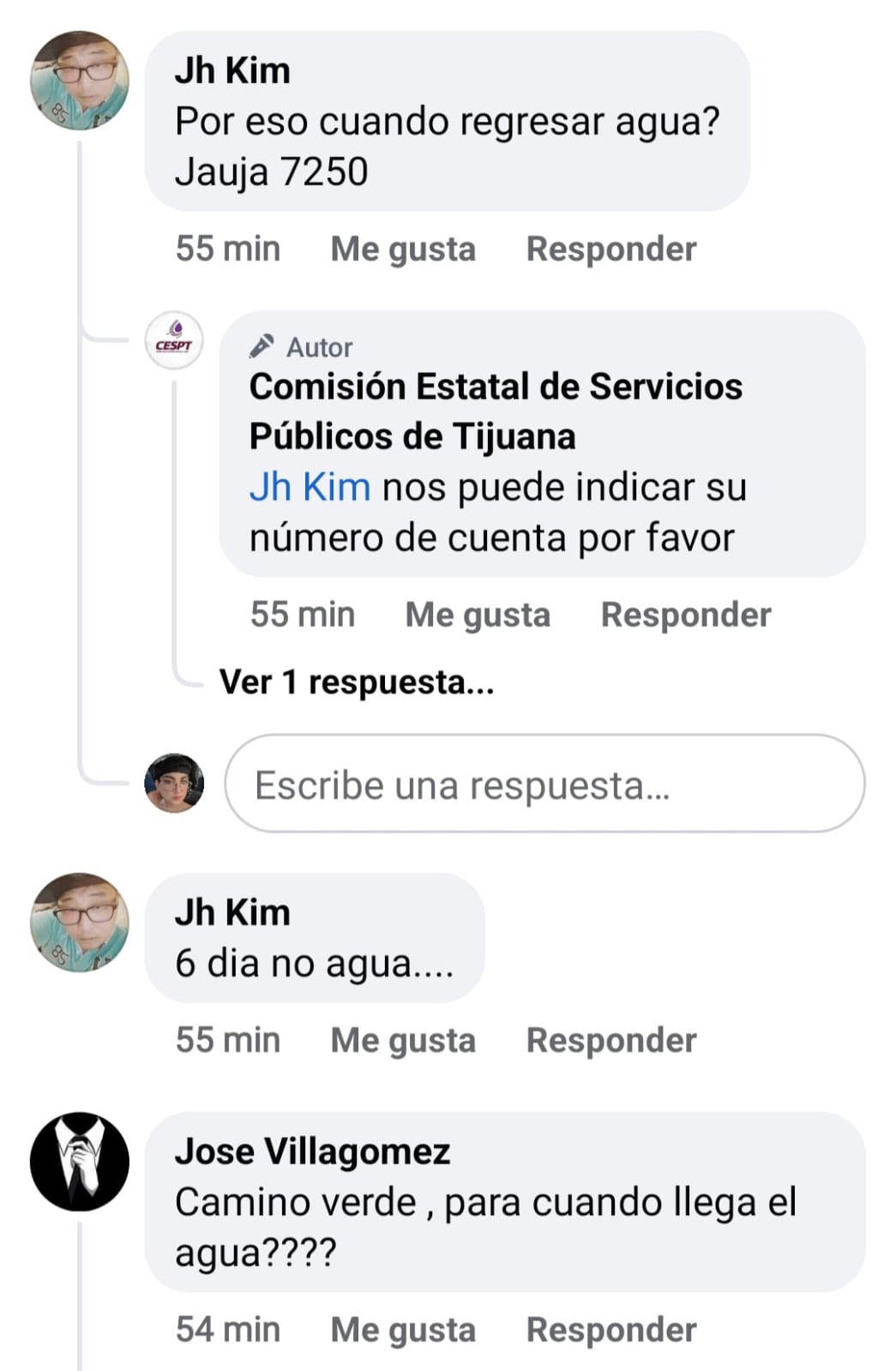
Task: Reply to Jose Villagomez's comment
Action: [x=610, y=1330]
